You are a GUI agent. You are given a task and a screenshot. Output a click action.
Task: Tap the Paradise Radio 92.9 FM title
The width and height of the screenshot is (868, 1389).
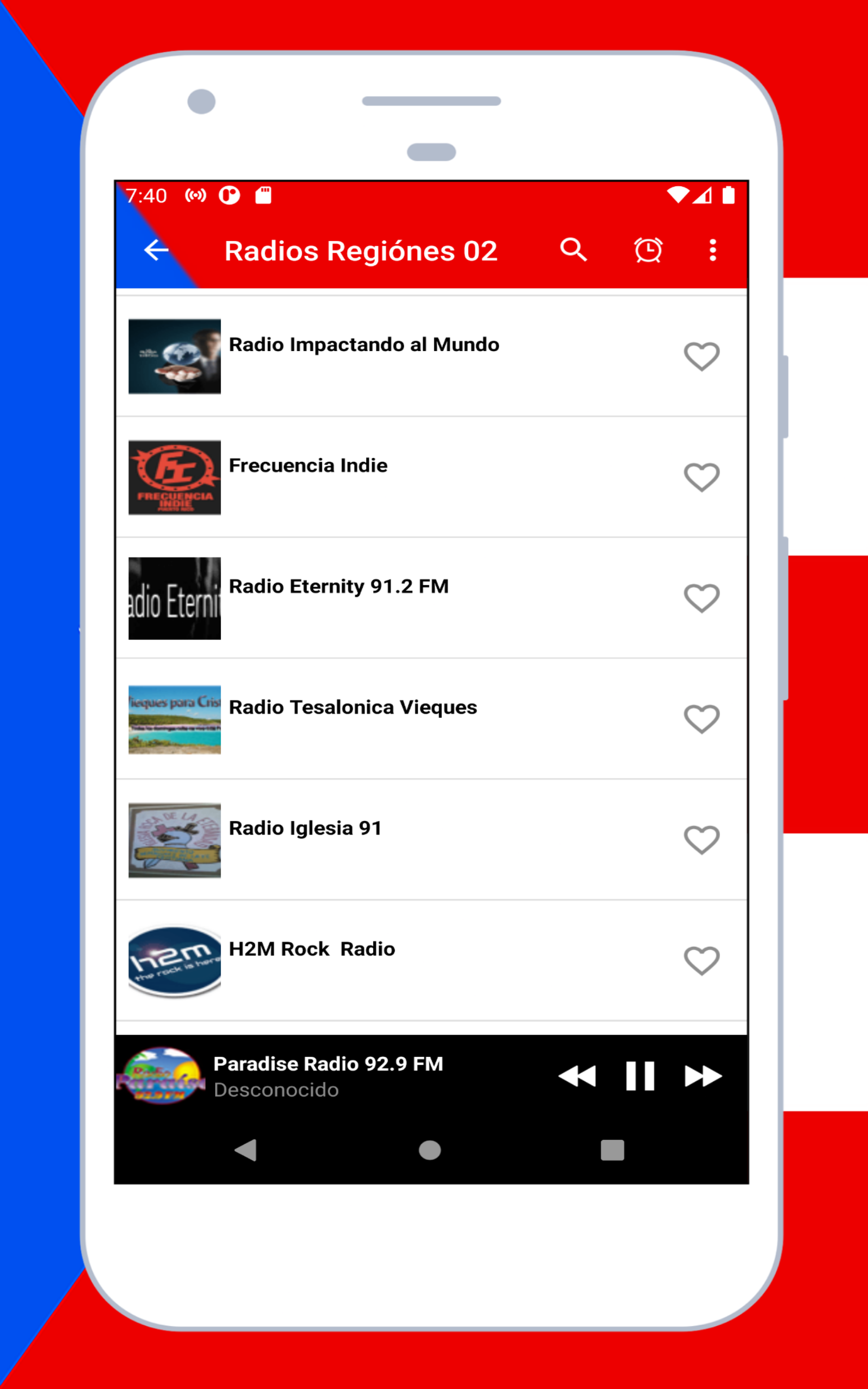pos(328,1063)
